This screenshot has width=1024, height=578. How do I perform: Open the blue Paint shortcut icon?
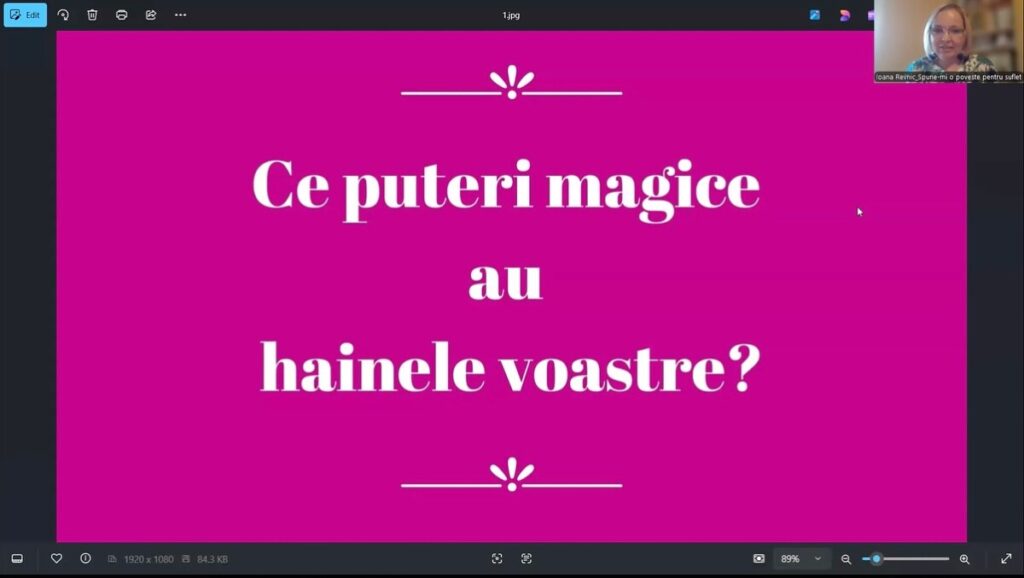[x=815, y=15]
